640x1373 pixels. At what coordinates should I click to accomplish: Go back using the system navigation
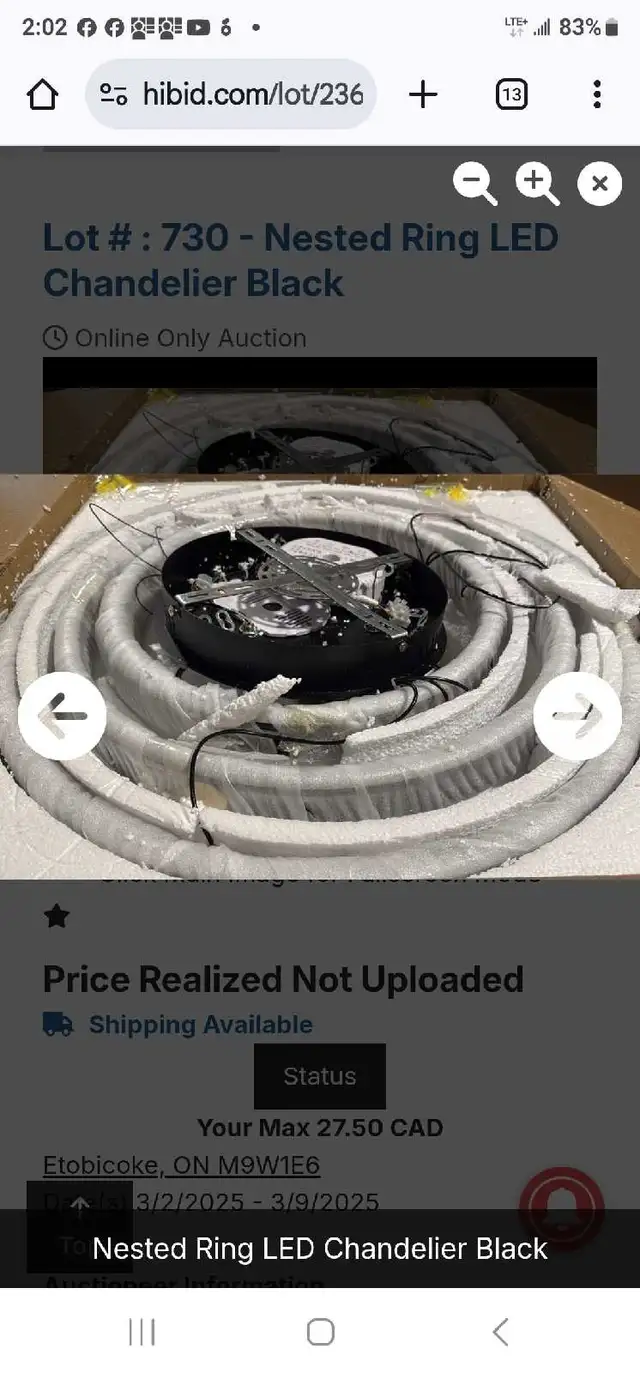(x=500, y=1331)
